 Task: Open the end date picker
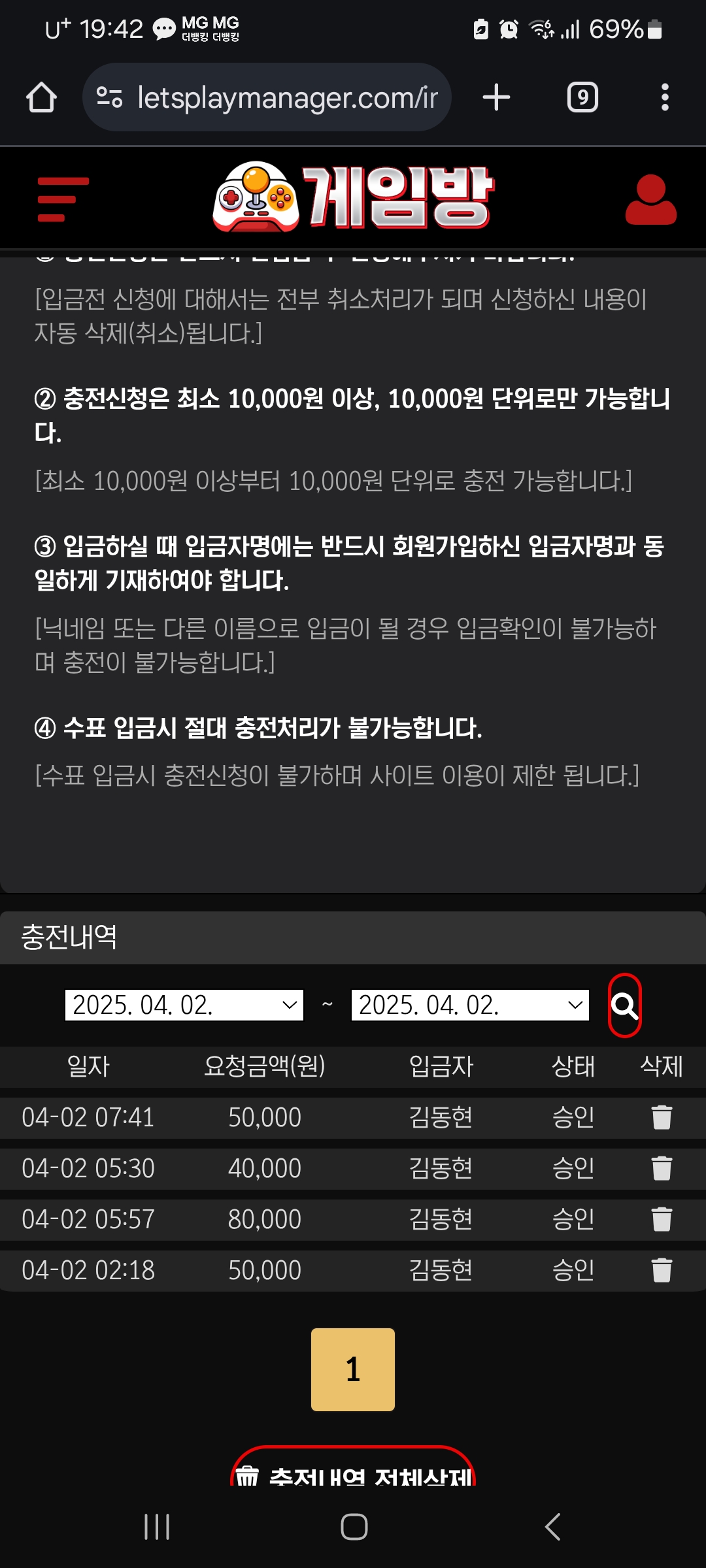pyautogui.click(x=469, y=1005)
